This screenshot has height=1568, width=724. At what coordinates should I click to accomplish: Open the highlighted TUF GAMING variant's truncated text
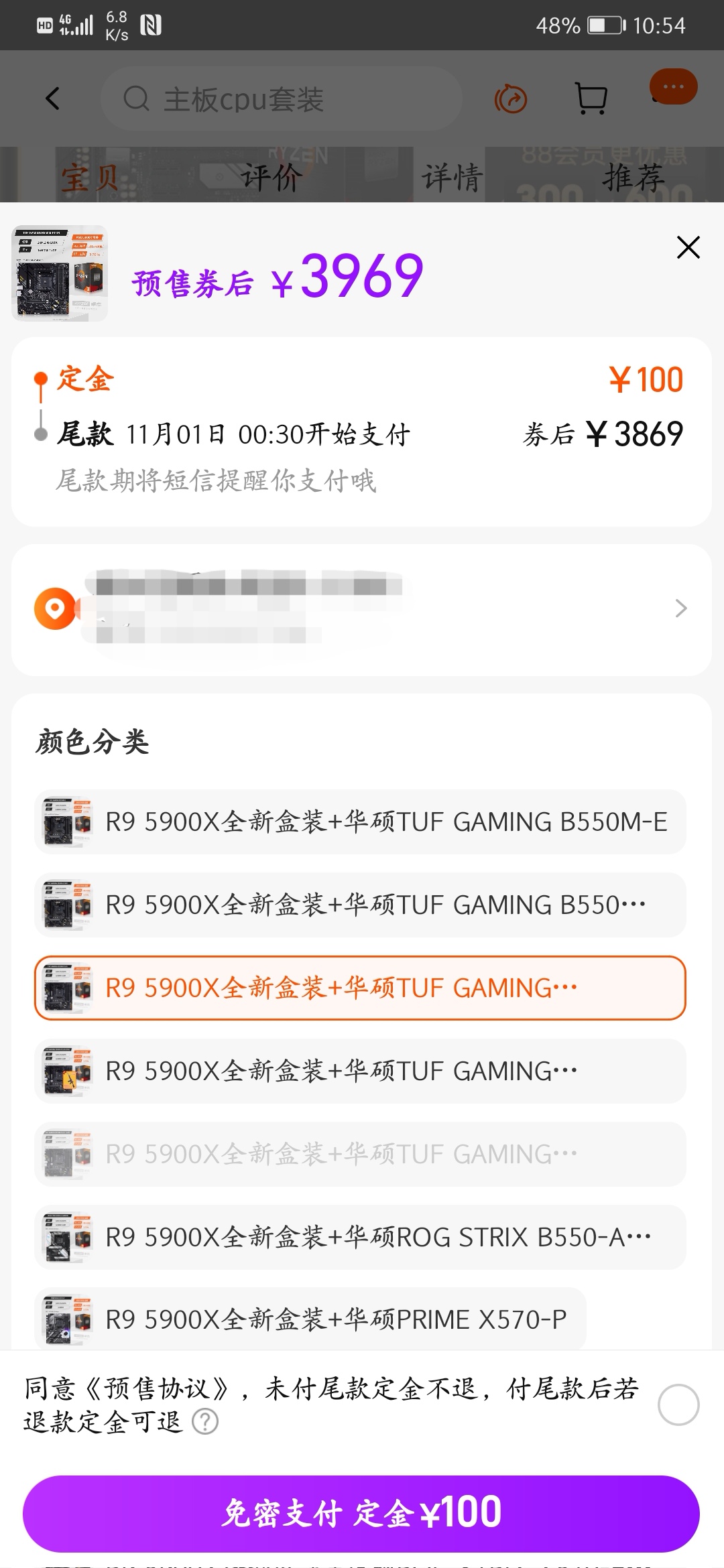[x=362, y=988]
